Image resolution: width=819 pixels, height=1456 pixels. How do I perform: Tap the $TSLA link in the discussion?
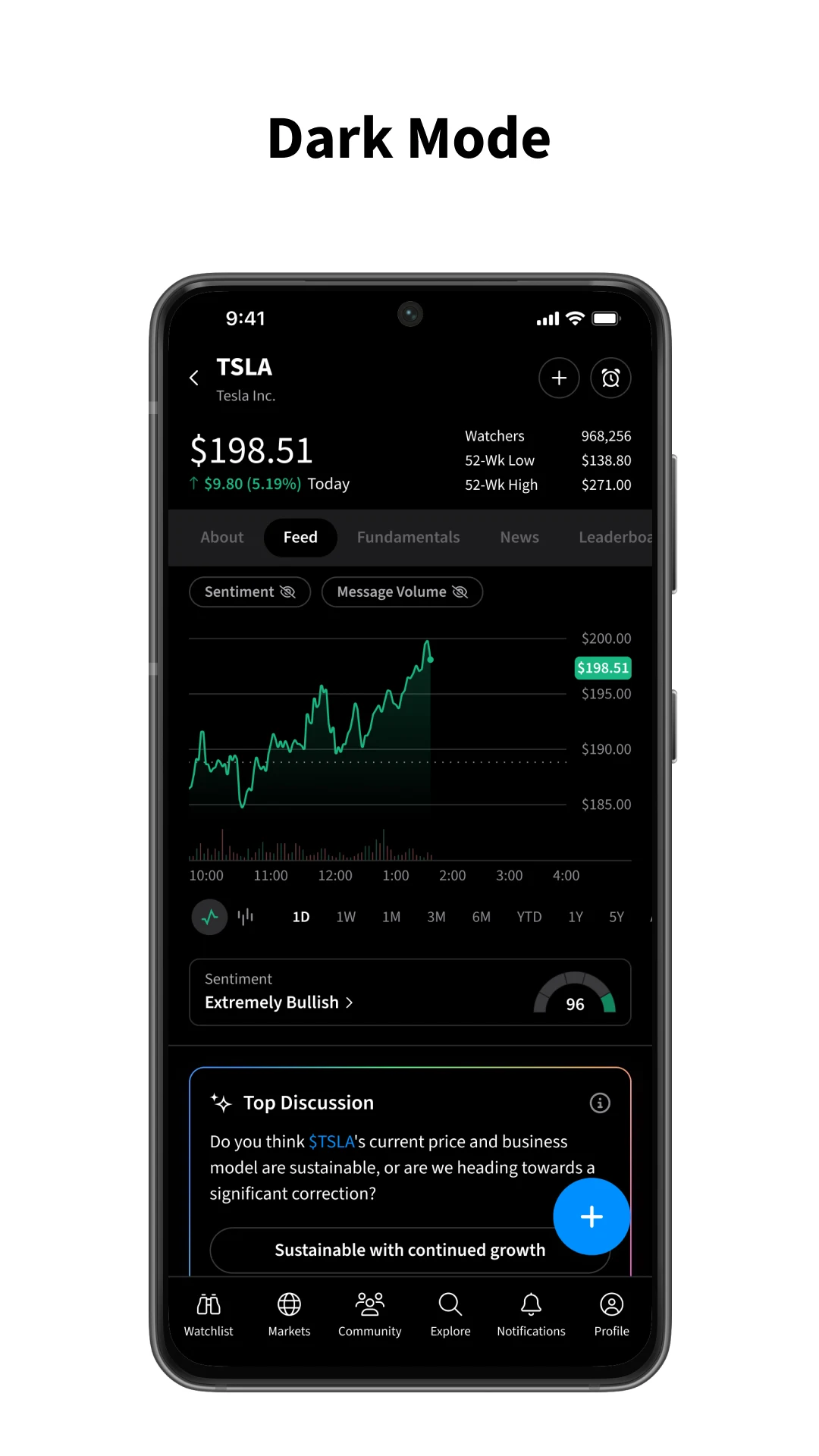pos(331,1141)
